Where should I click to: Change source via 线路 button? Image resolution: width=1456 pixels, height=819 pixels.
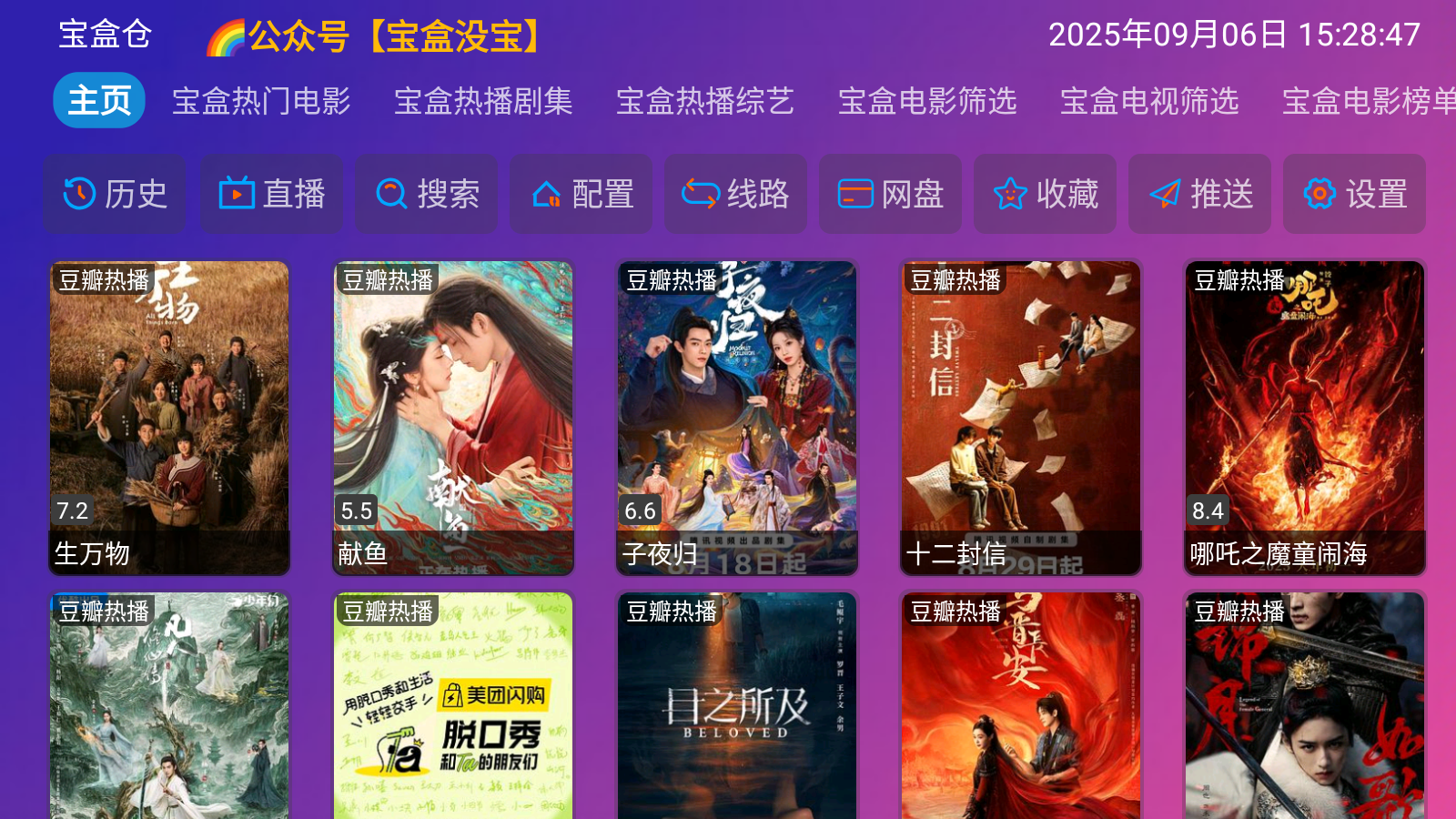[735, 194]
